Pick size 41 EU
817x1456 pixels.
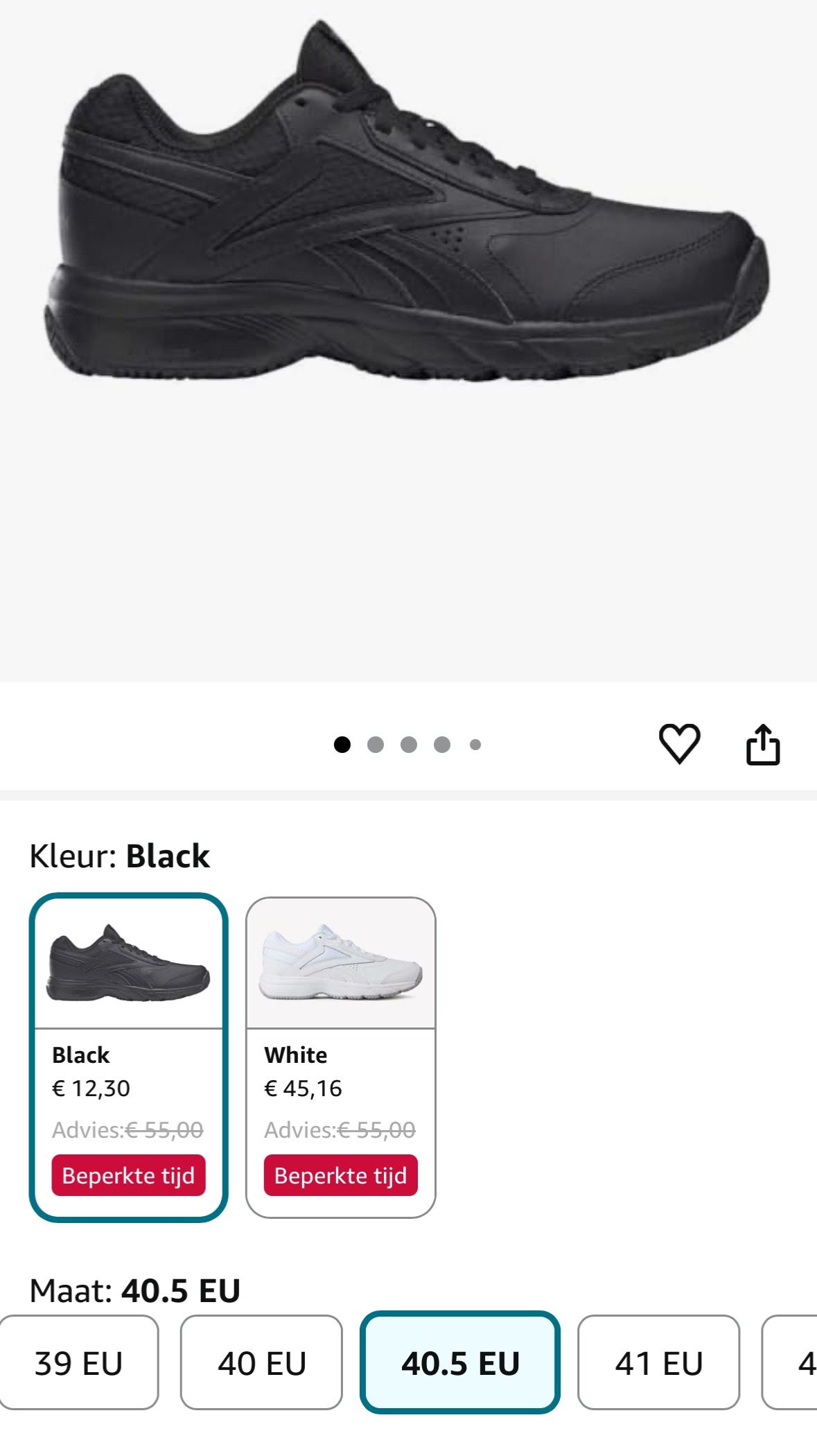pyautogui.click(x=658, y=1362)
